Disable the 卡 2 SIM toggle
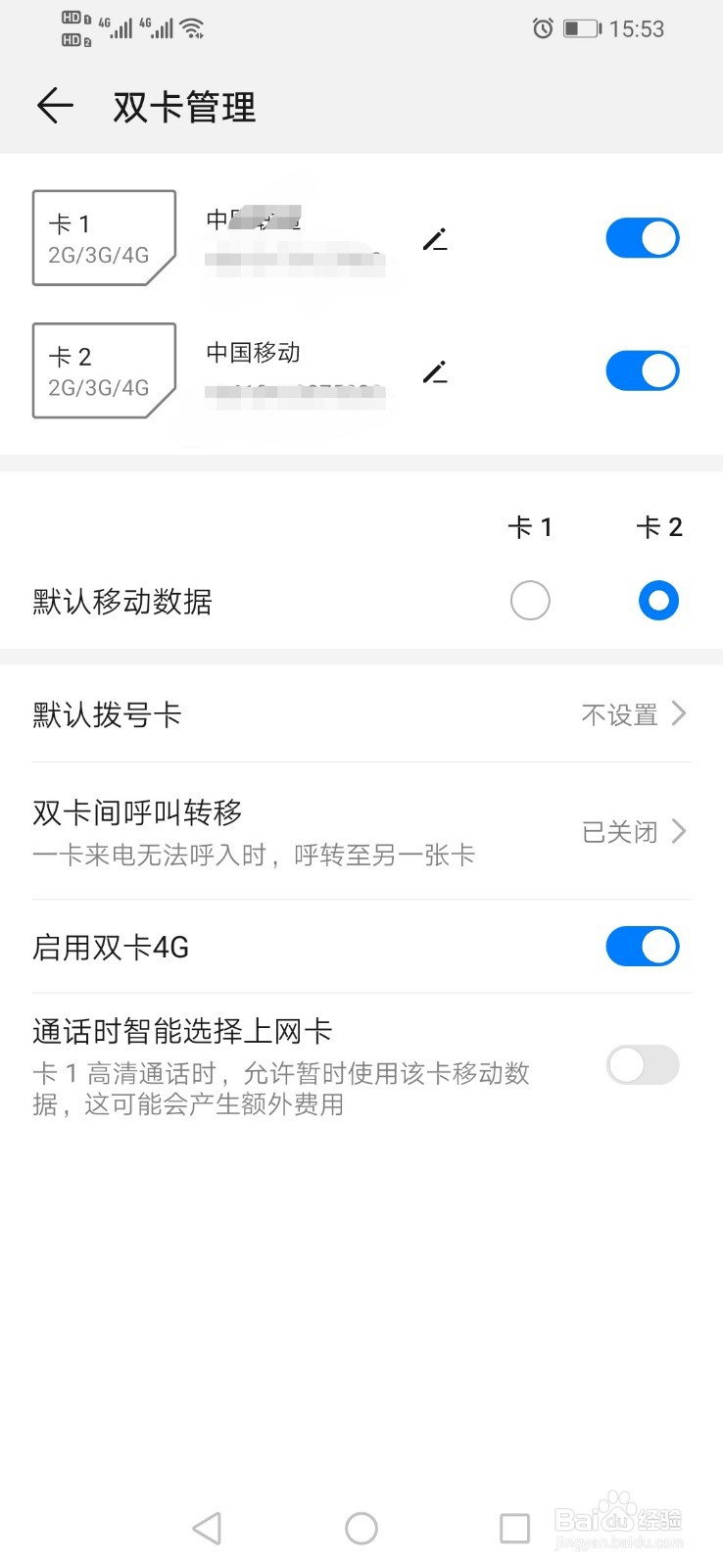 642,370
